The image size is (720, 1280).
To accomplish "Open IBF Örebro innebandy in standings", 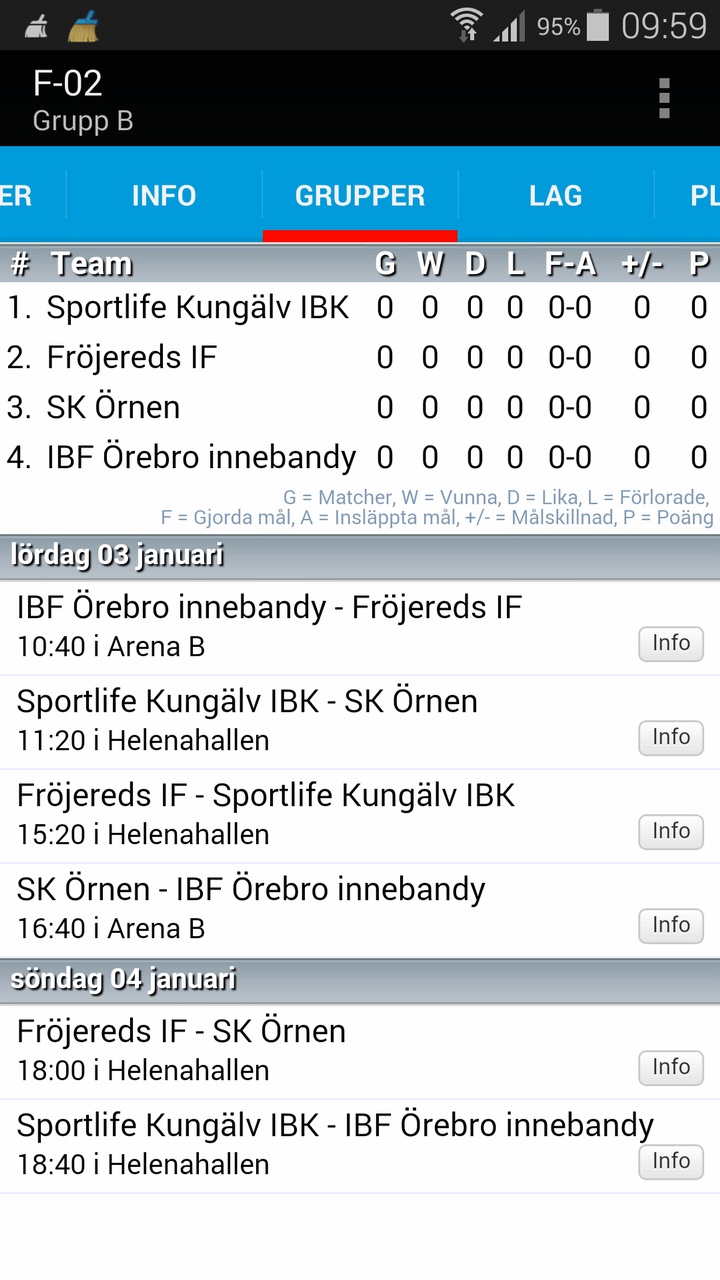I will (360, 458).
